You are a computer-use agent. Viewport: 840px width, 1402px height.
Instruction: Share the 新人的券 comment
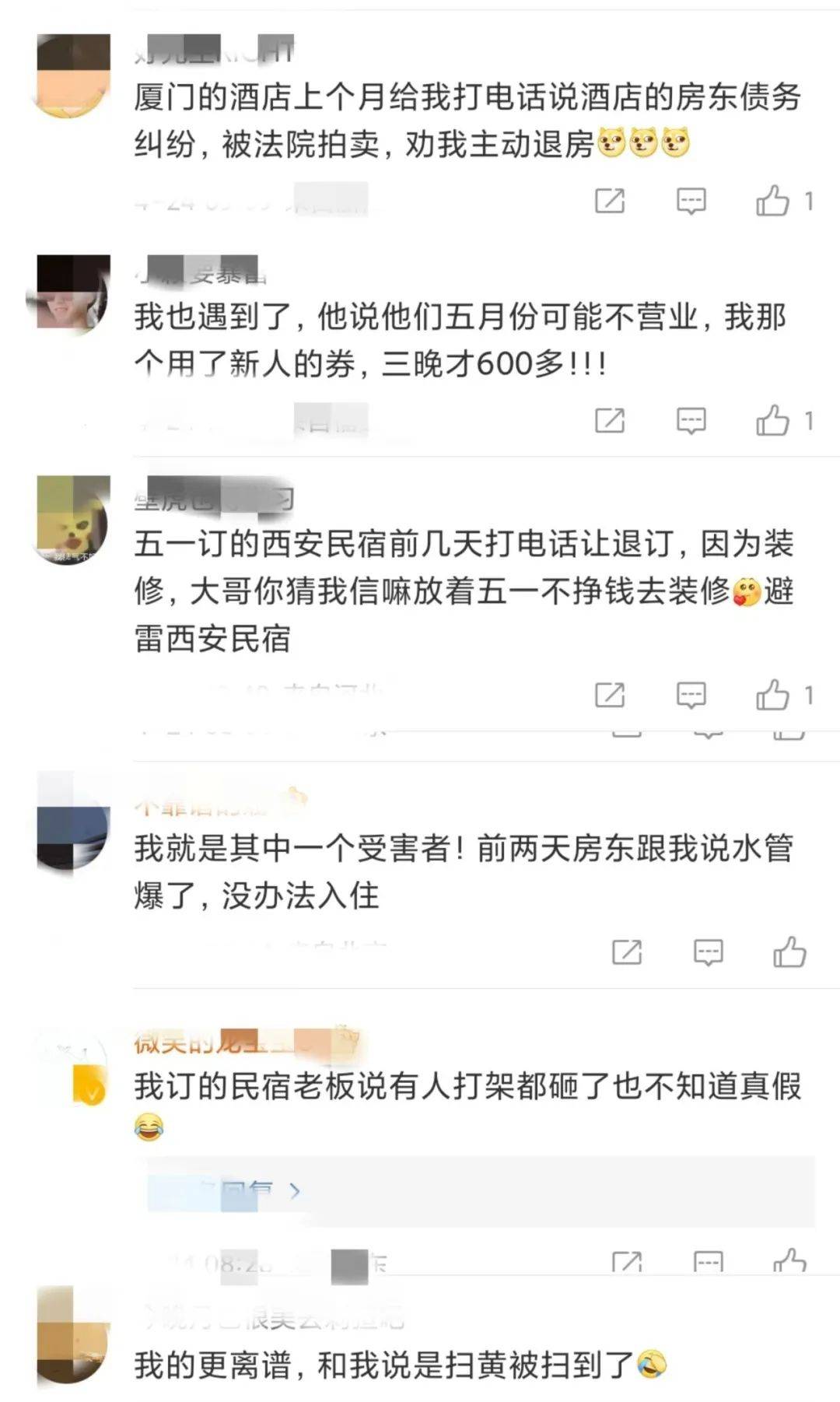coord(610,421)
